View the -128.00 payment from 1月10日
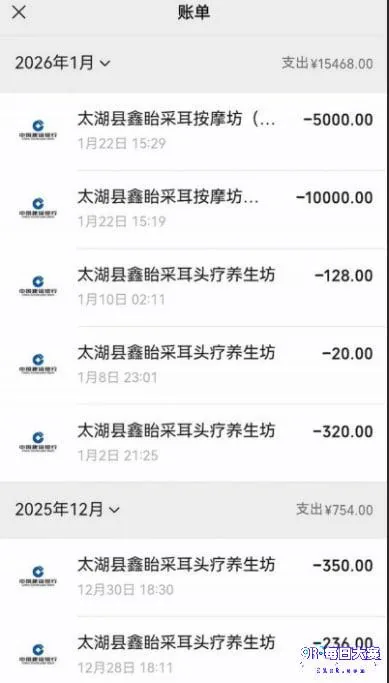The image size is (389, 683). tap(194, 287)
